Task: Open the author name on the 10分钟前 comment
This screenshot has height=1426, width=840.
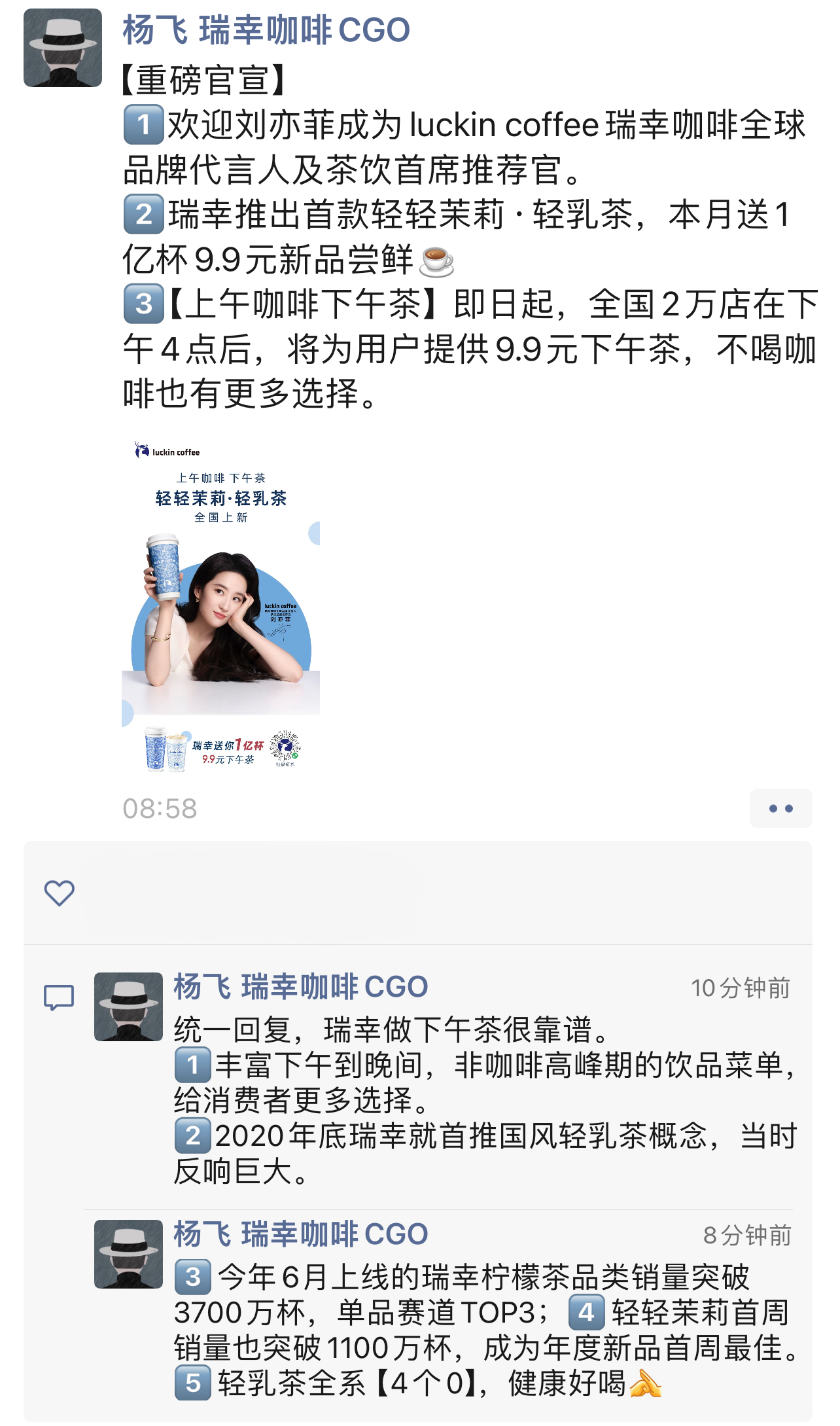Action: [300, 987]
